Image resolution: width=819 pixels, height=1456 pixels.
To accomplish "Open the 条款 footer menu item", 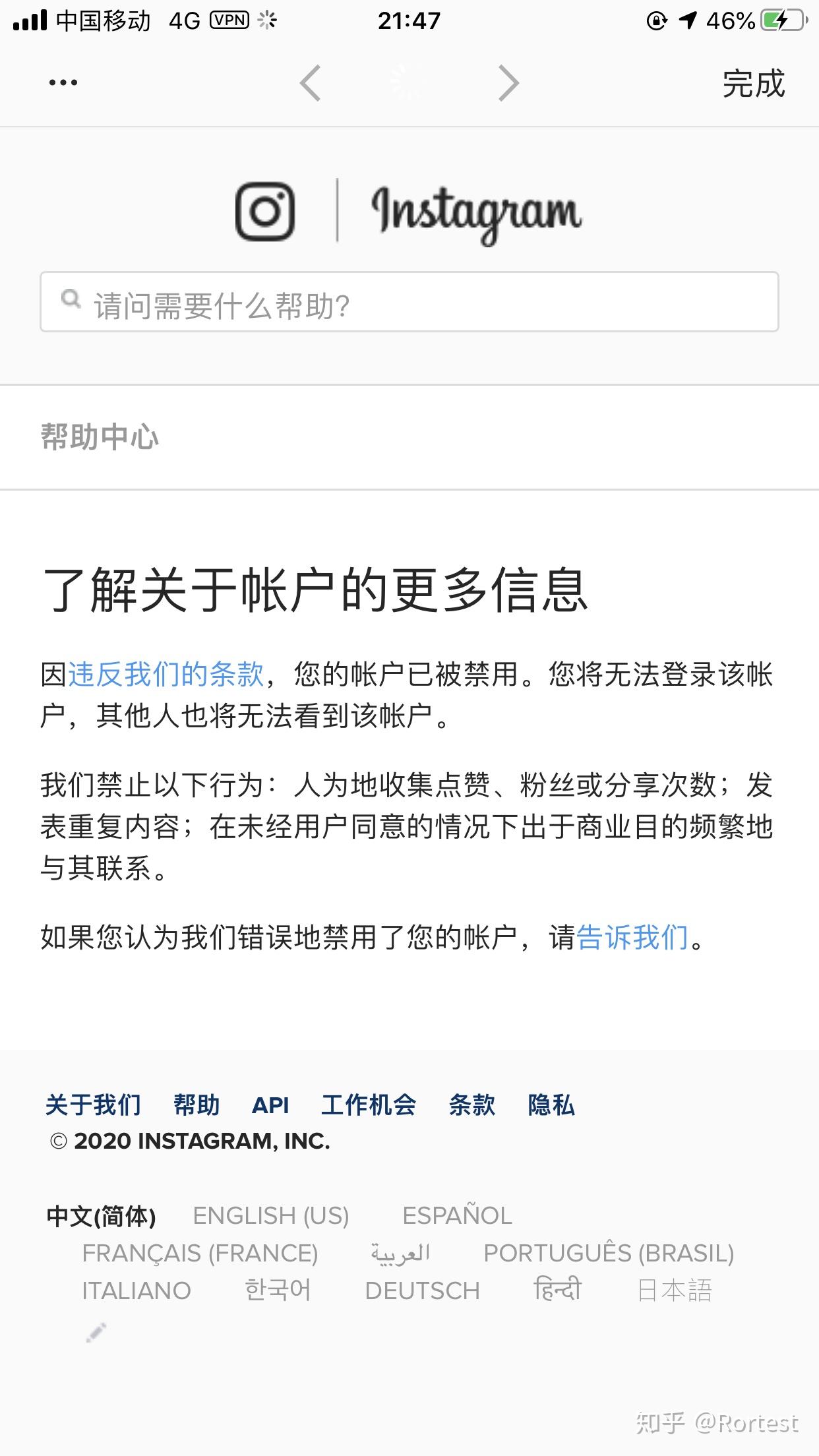I will (471, 1106).
